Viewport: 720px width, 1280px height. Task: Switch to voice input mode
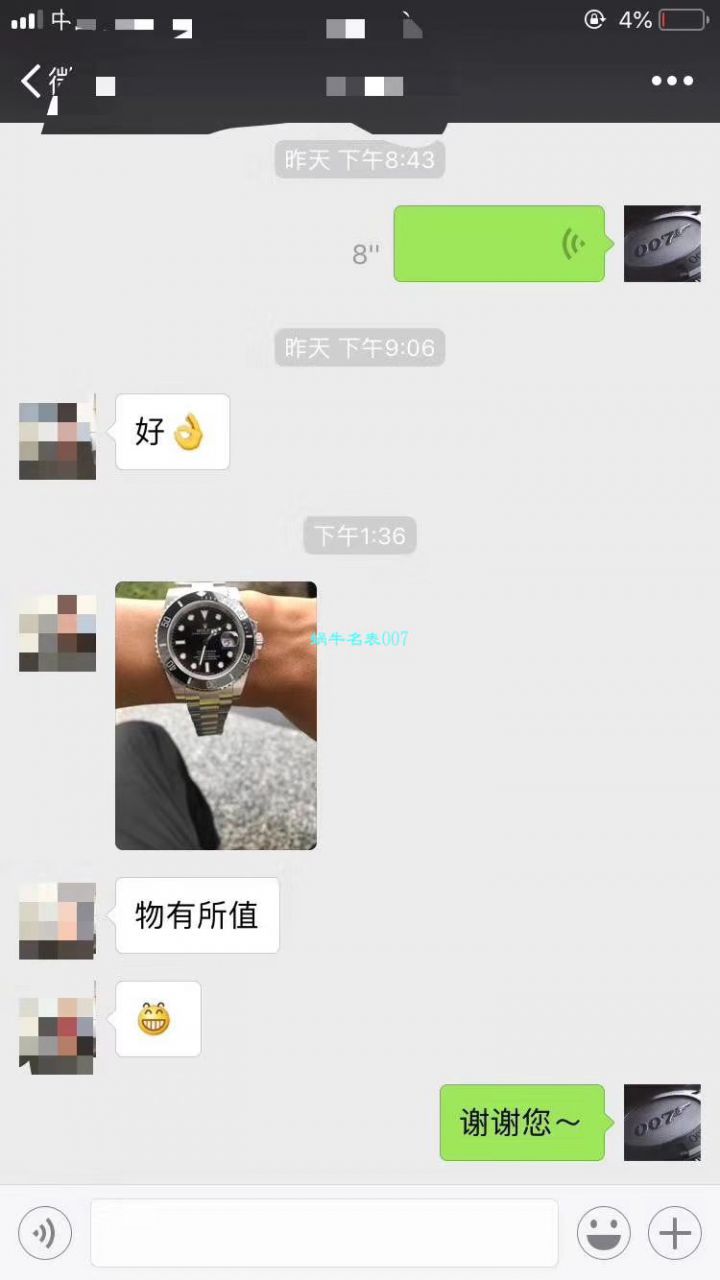[45, 1233]
